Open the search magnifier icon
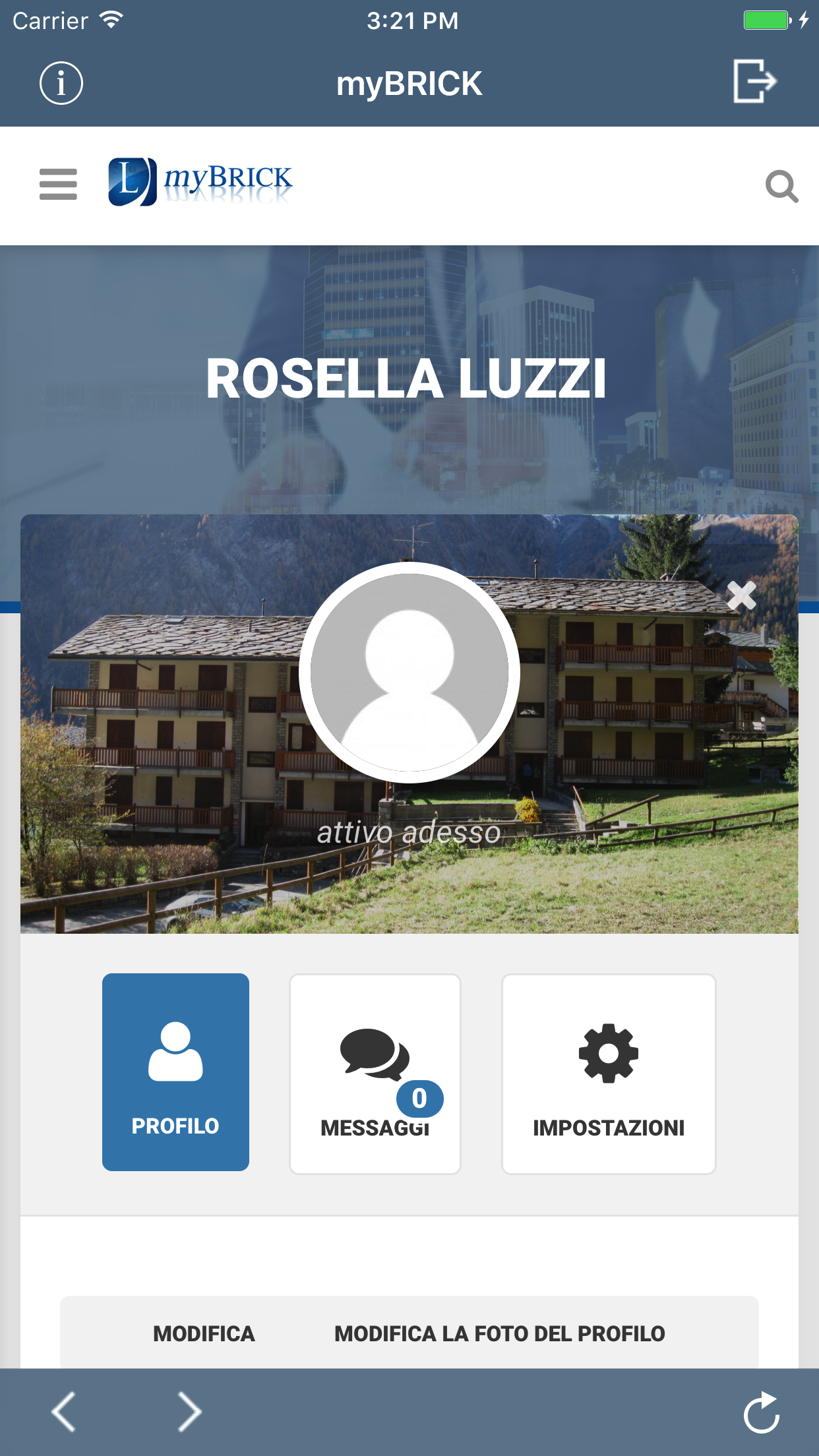This screenshot has width=819, height=1456. 781,187
